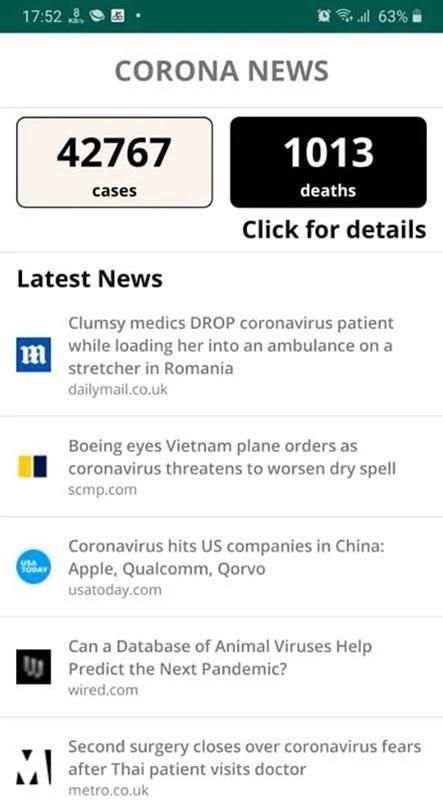Open the USA Today US companies article
The height and width of the screenshot is (800, 443).
[222, 567]
